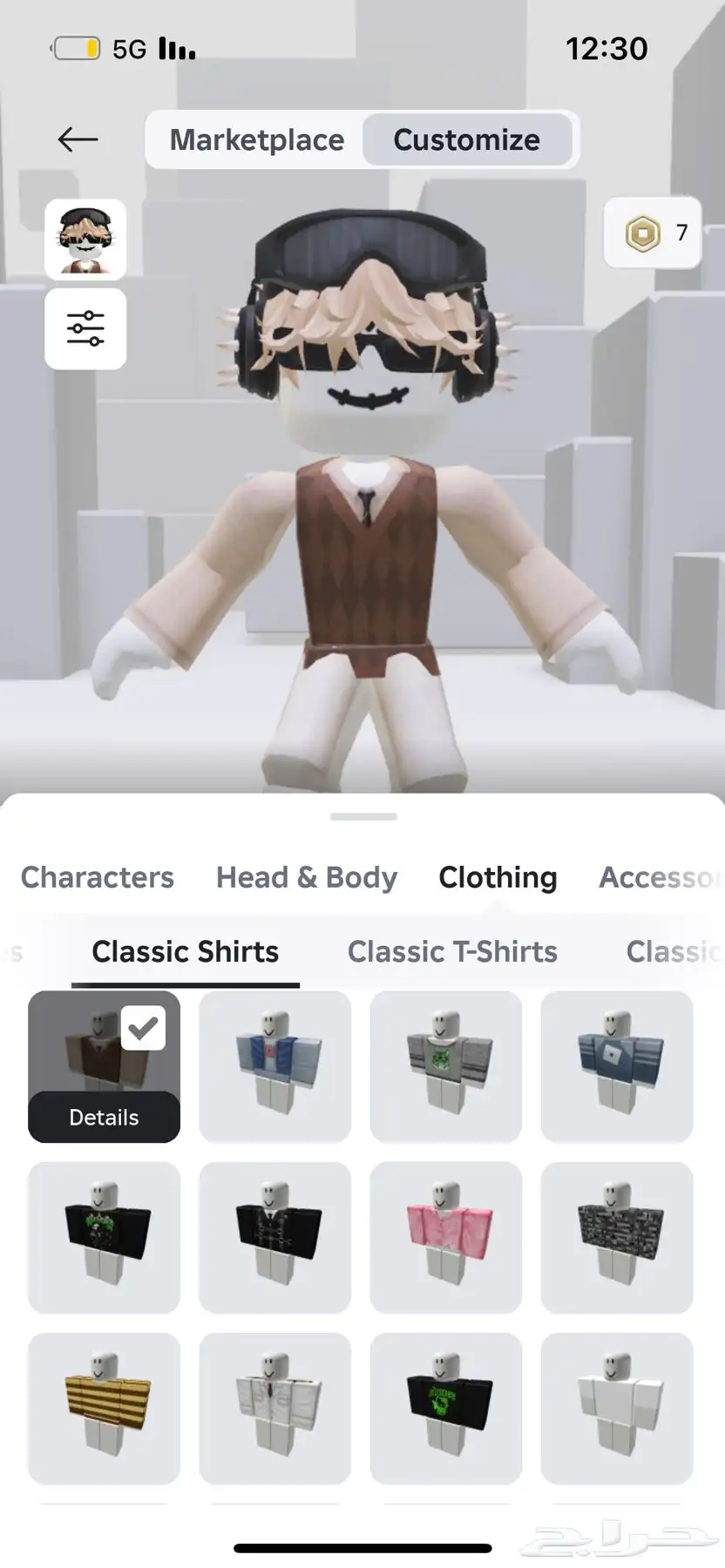The height and width of the screenshot is (1568, 725).
Task: Equip the yellow striped classic shirt
Action: pyautogui.click(x=104, y=1408)
